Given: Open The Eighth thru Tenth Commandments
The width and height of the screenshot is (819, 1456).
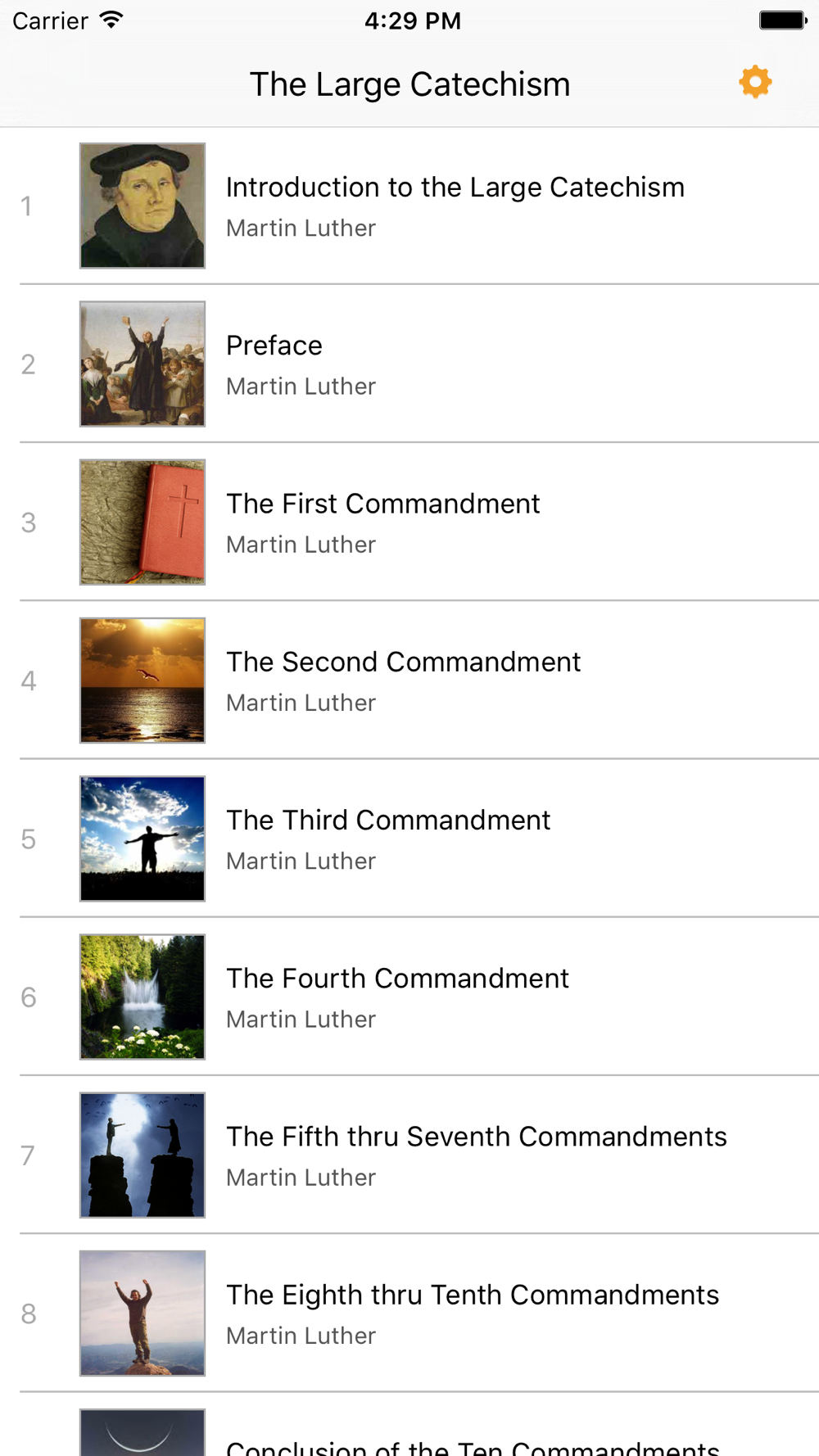Looking at the screenshot, I should (409, 1313).
